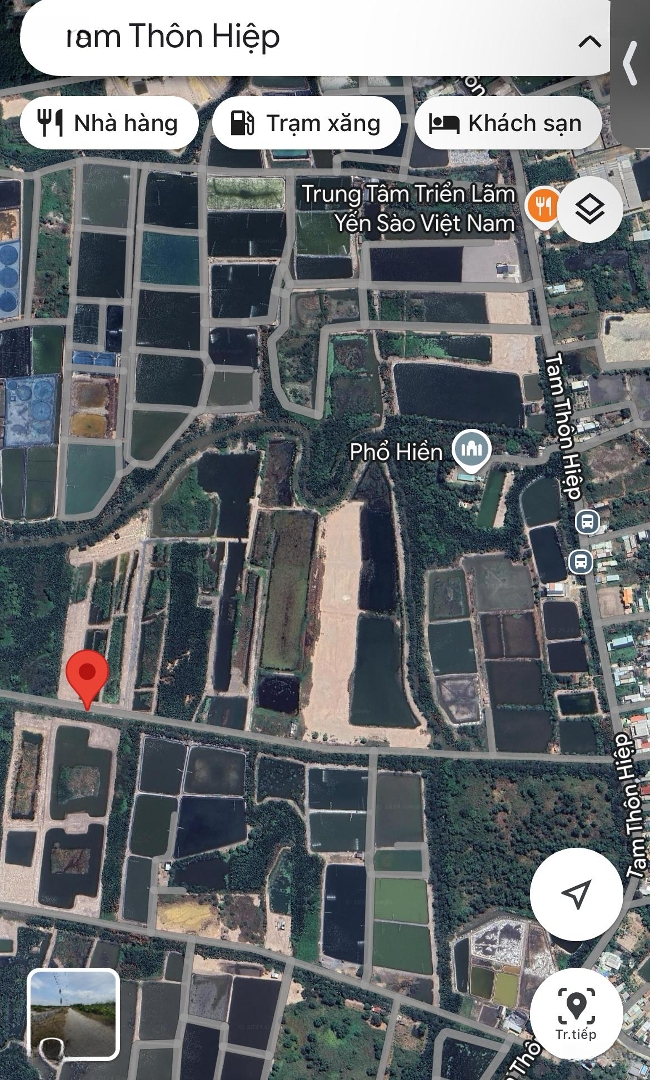Open the Phổ Hiền place marker
Viewport: 650px width, 1080px height.
click(471, 451)
